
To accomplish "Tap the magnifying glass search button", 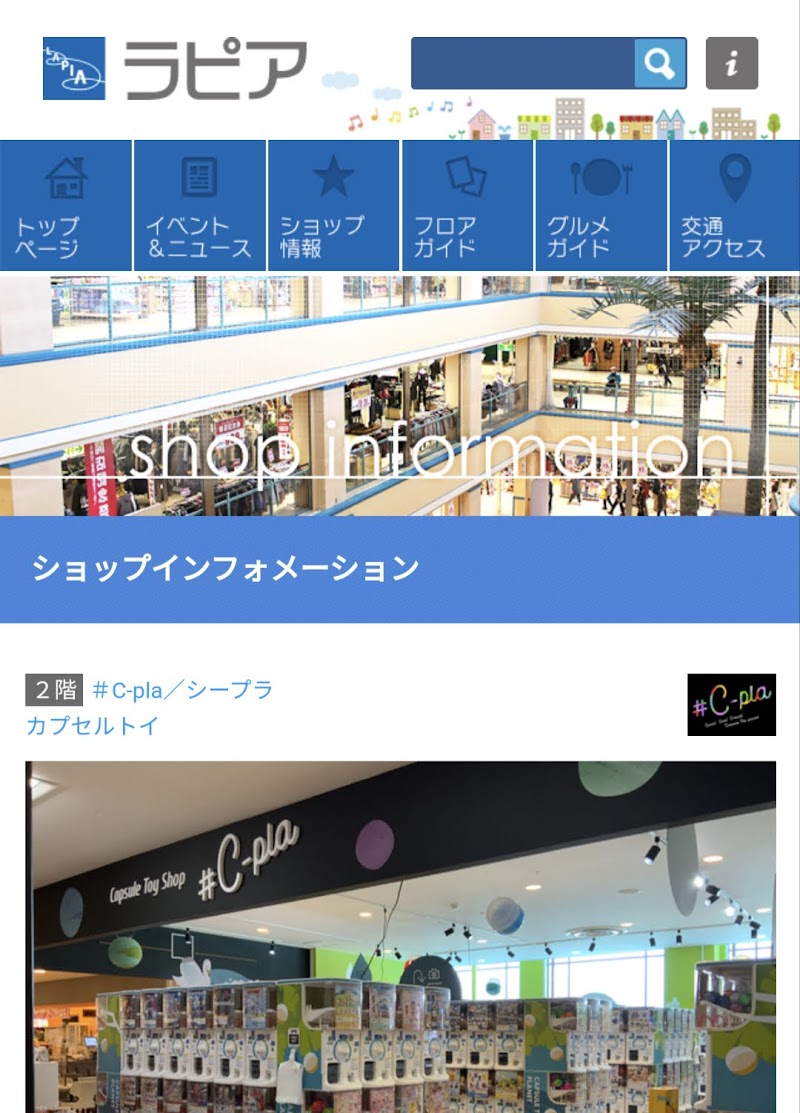I will tap(660, 64).
